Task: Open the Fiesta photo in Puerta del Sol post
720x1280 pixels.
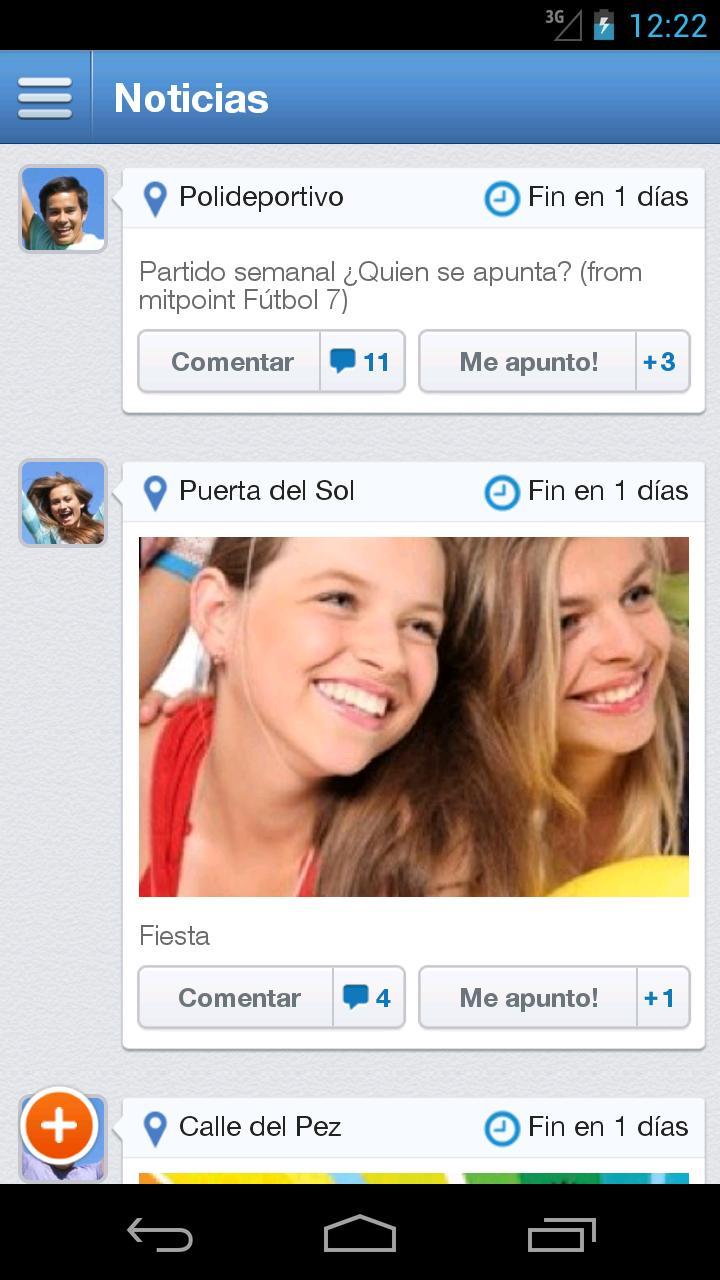Action: [x=413, y=716]
